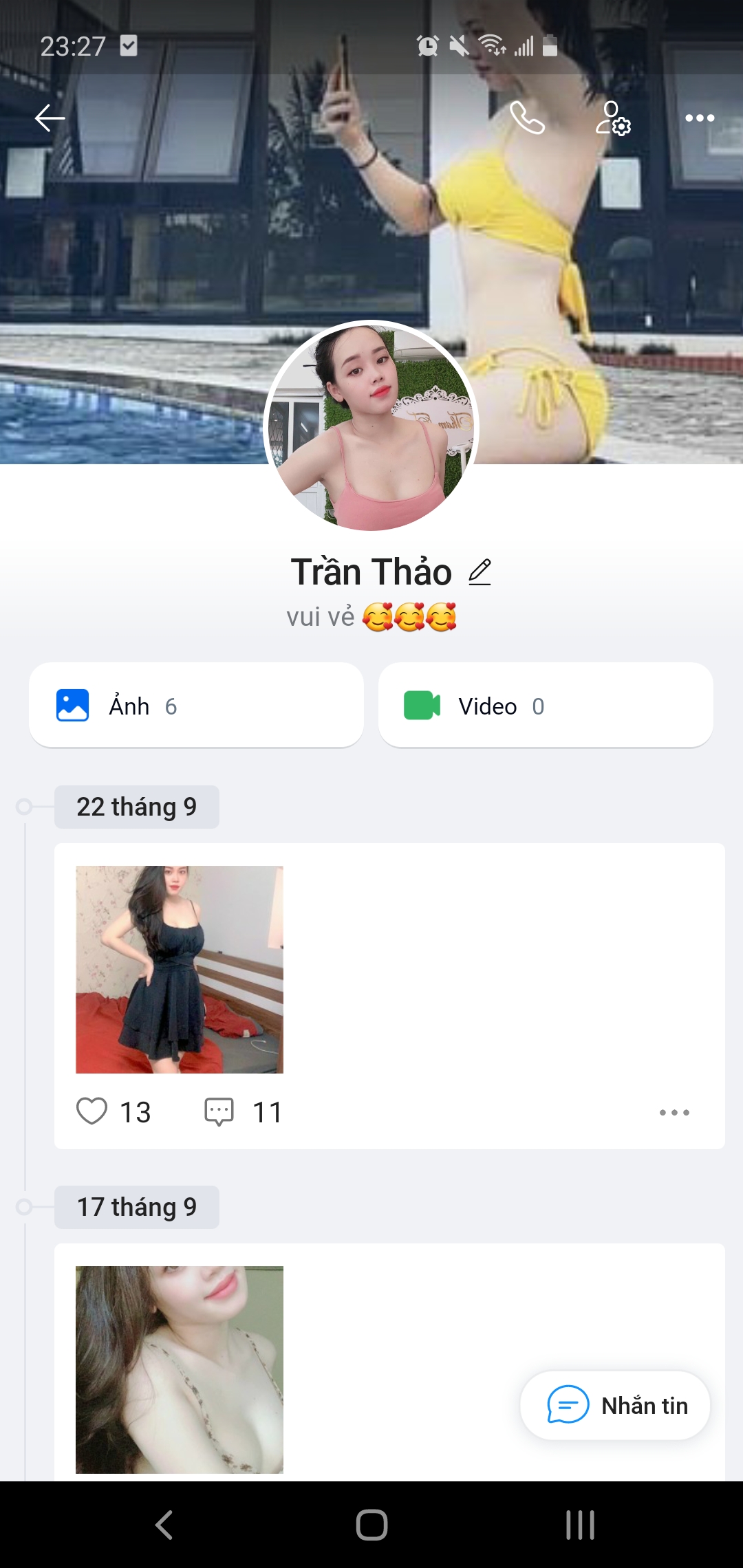The width and height of the screenshot is (743, 1568).
Task: Open the top-right overflow menu
Action: pyautogui.click(x=700, y=118)
